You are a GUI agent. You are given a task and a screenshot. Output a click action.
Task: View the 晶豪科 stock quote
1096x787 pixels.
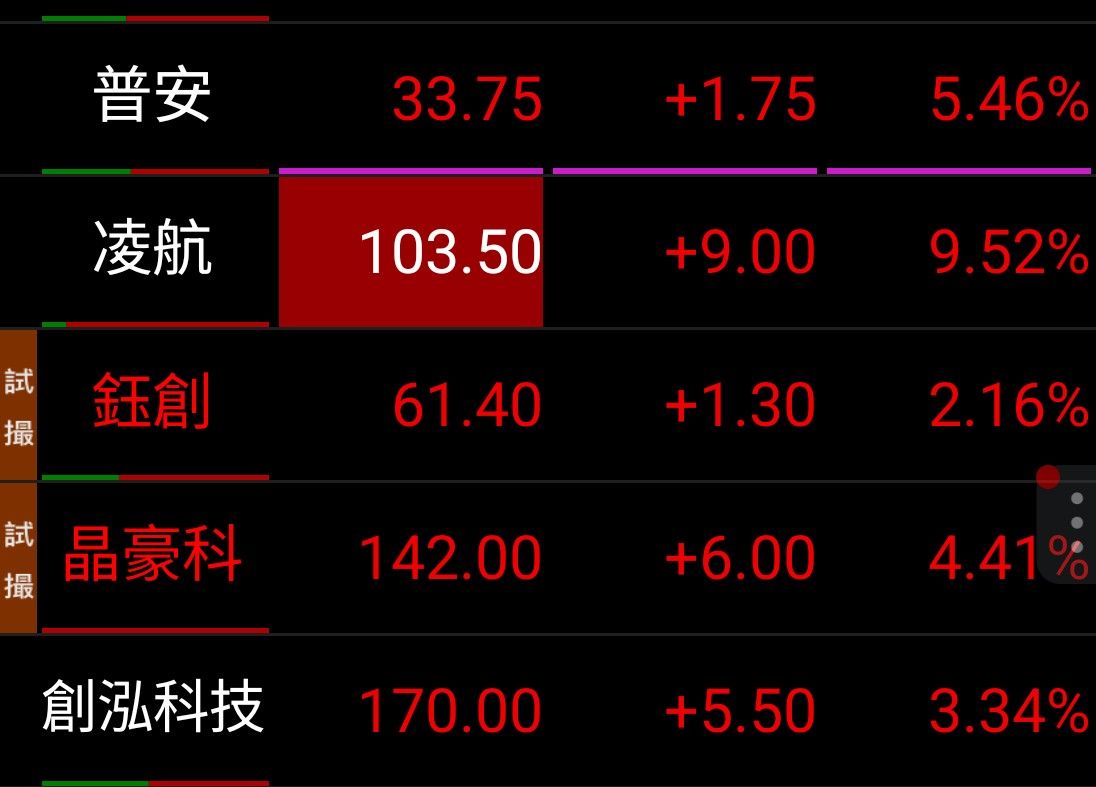pyautogui.click(x=153, y=557)
